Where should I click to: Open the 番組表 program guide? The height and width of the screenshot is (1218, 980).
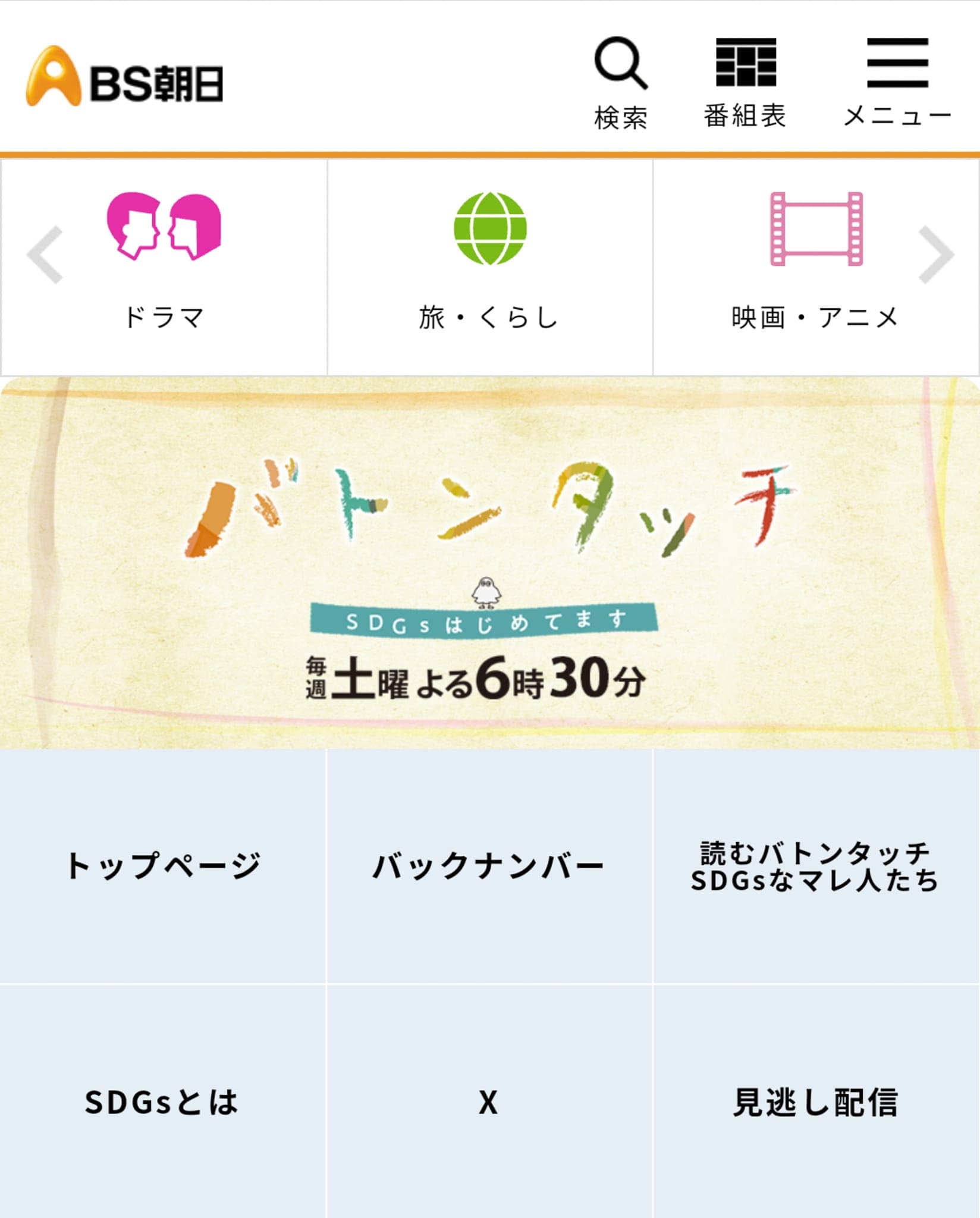745,82
